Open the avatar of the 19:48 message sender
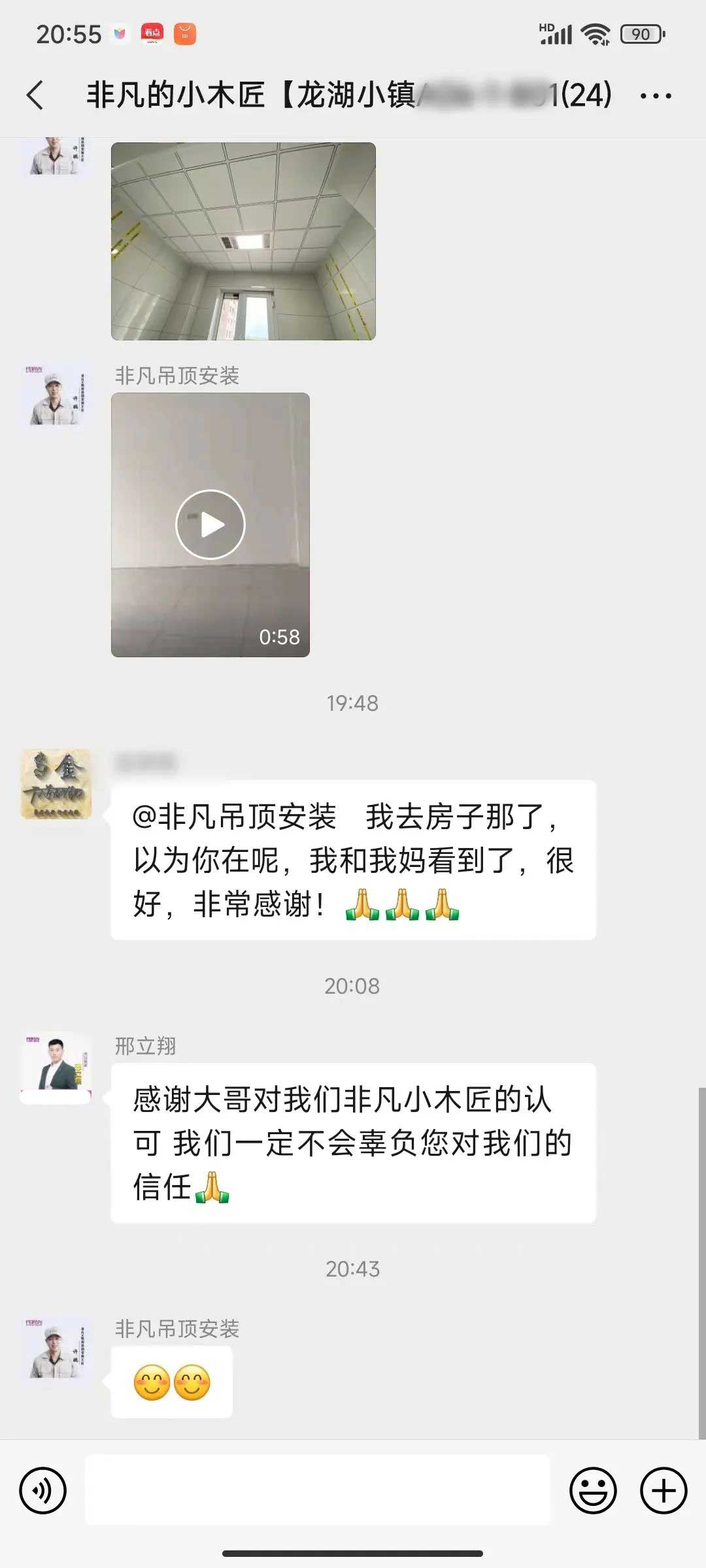This screenshot has width=706, height=1568. pos(56,784)
